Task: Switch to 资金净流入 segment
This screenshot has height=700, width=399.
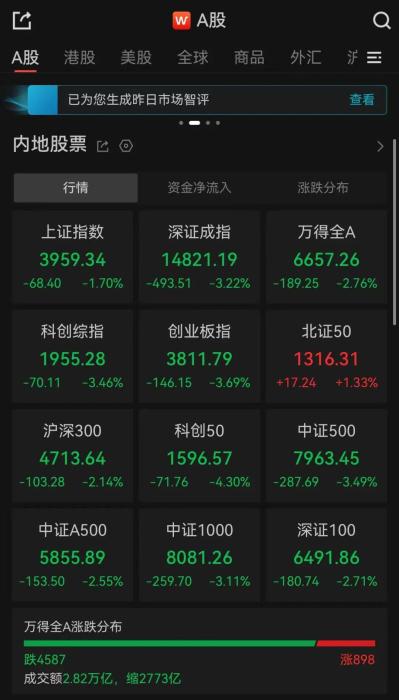Action: pos(200,188)
